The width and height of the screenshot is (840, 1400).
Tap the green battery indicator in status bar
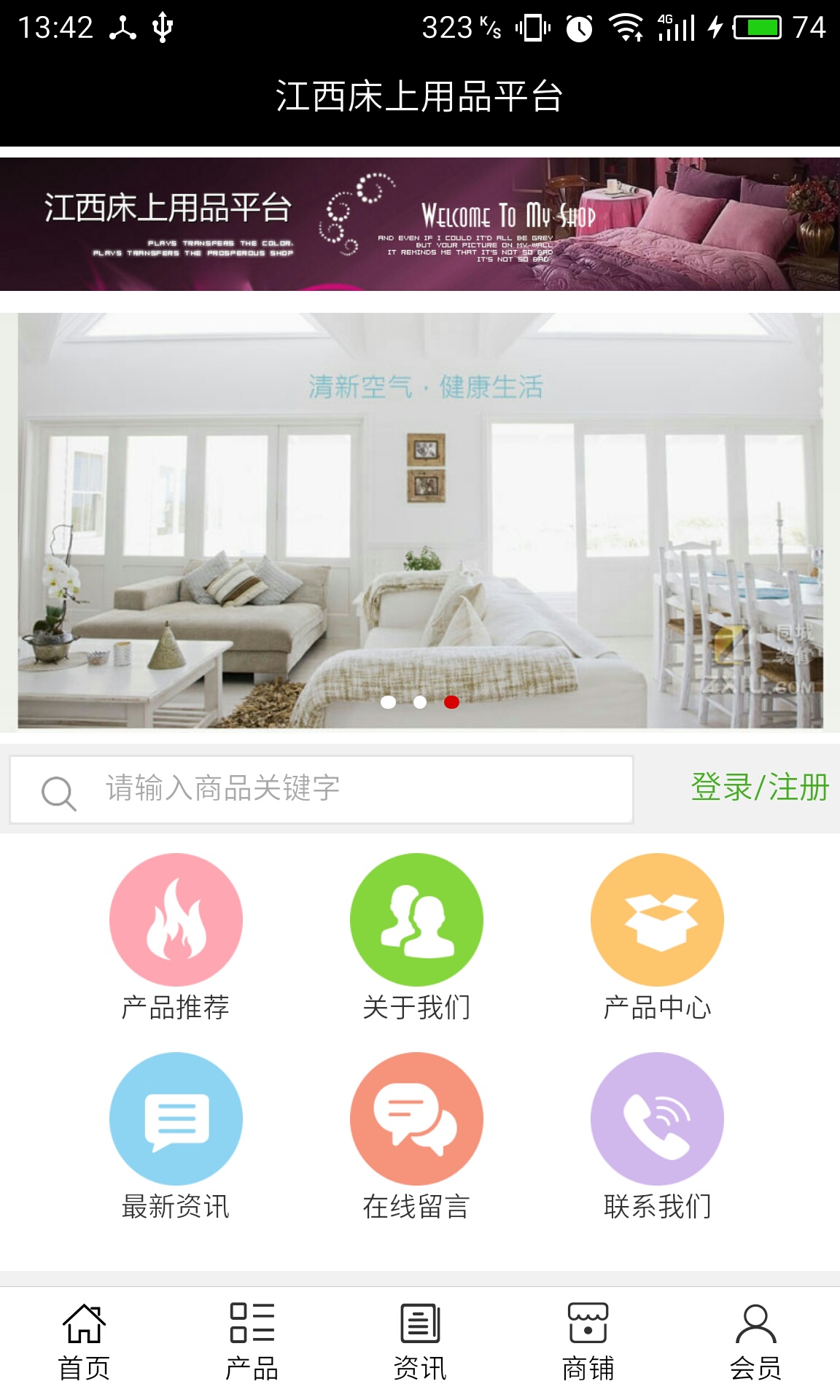757,26
